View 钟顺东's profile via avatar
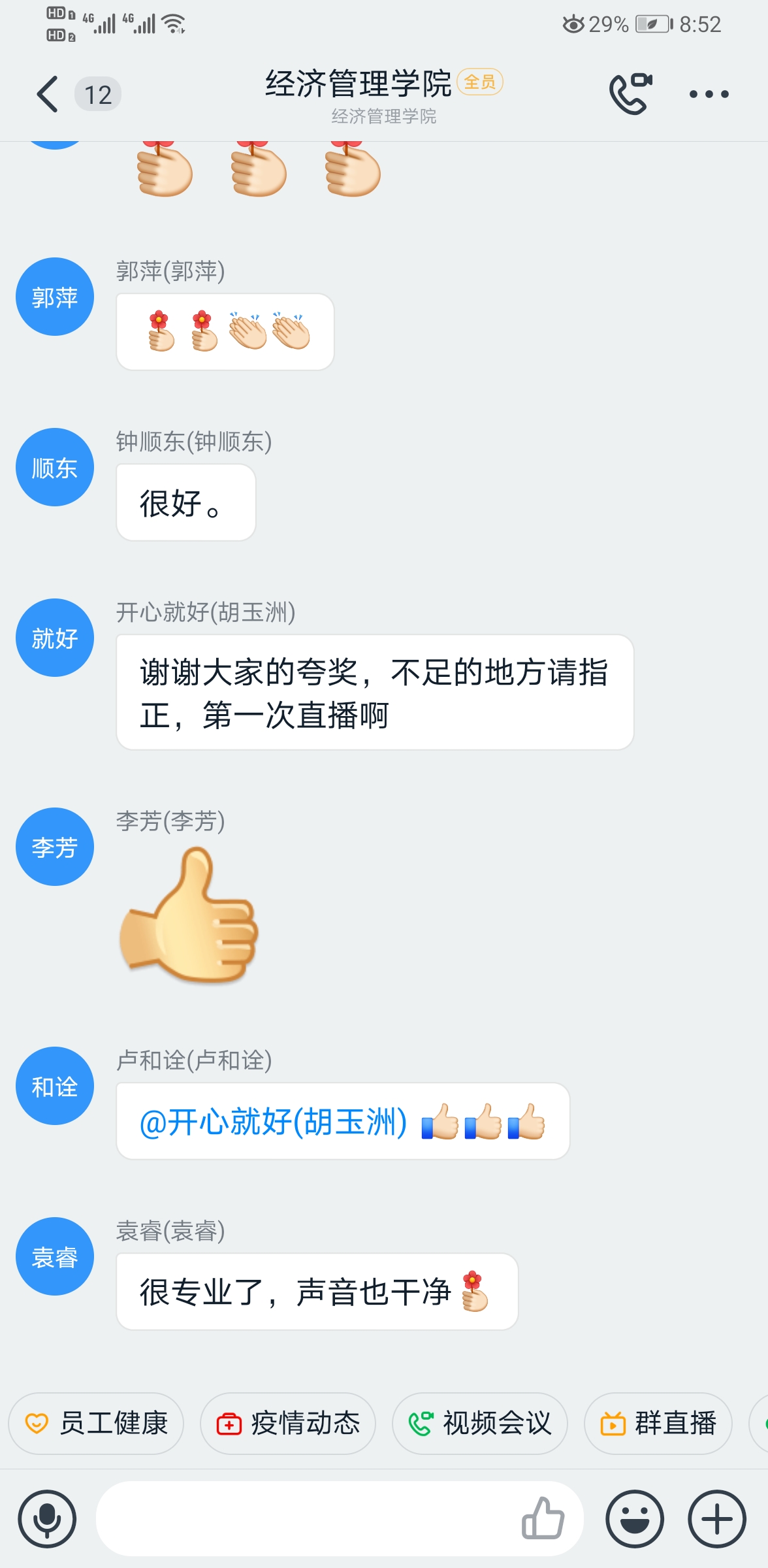 (55, 467)
